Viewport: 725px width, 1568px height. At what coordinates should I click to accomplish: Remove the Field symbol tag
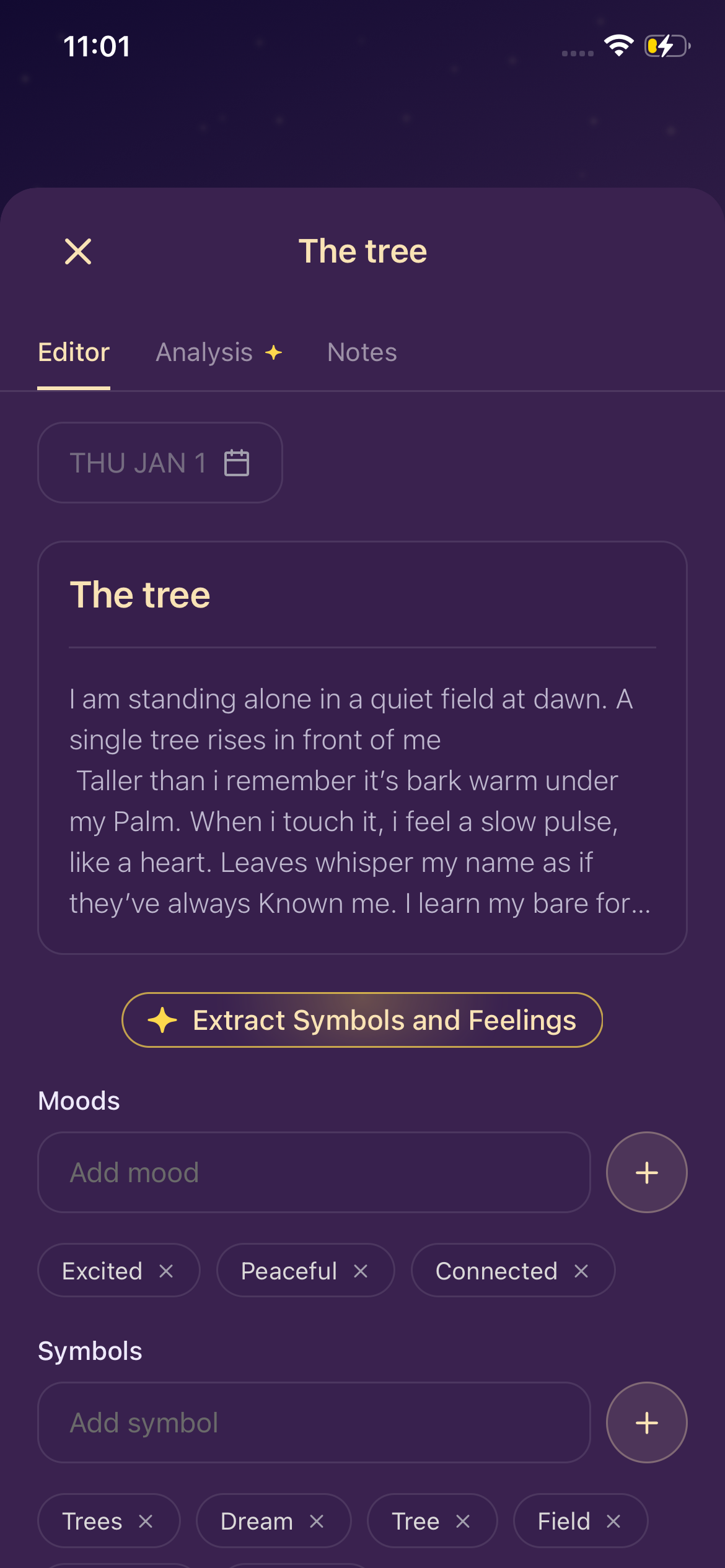click(613, 1521)
